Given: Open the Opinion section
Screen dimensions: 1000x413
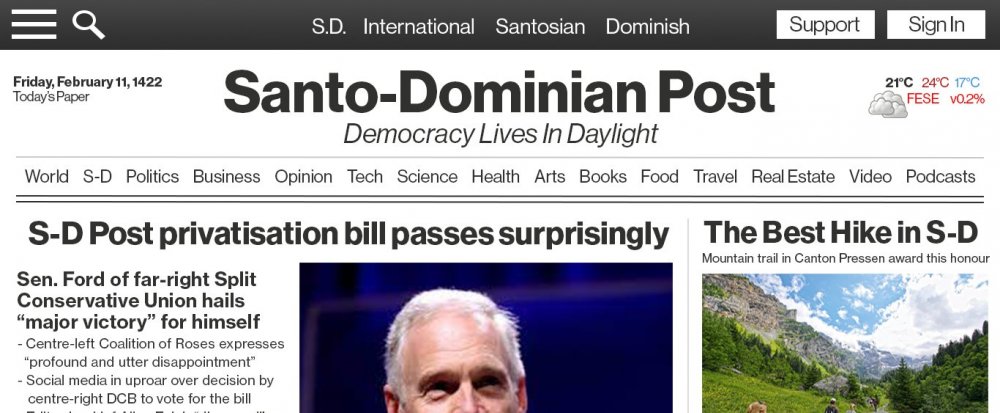Looking at the screenshot, I should pyautogui.click(x=303, y=177).
